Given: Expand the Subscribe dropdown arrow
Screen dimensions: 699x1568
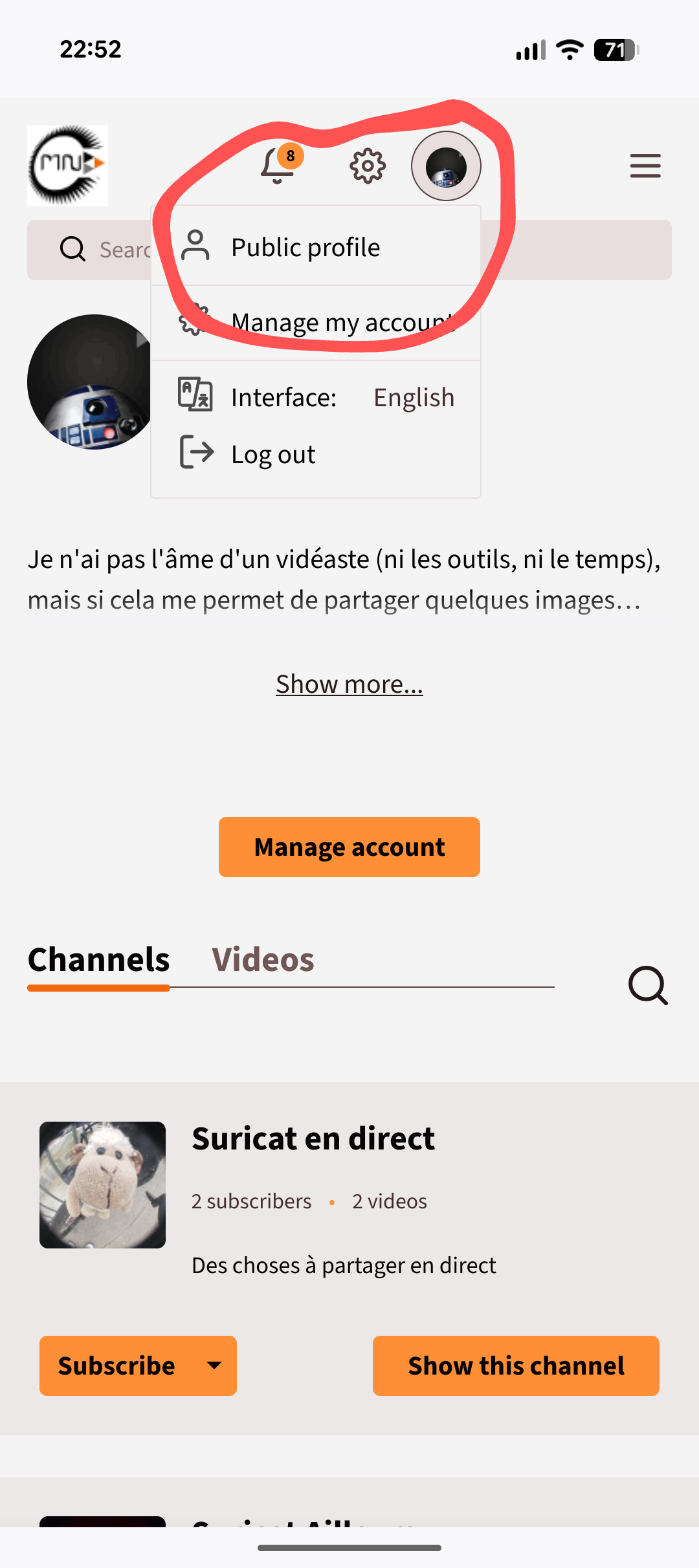Looking at the screenshot, I should [x=214, y=1366].
